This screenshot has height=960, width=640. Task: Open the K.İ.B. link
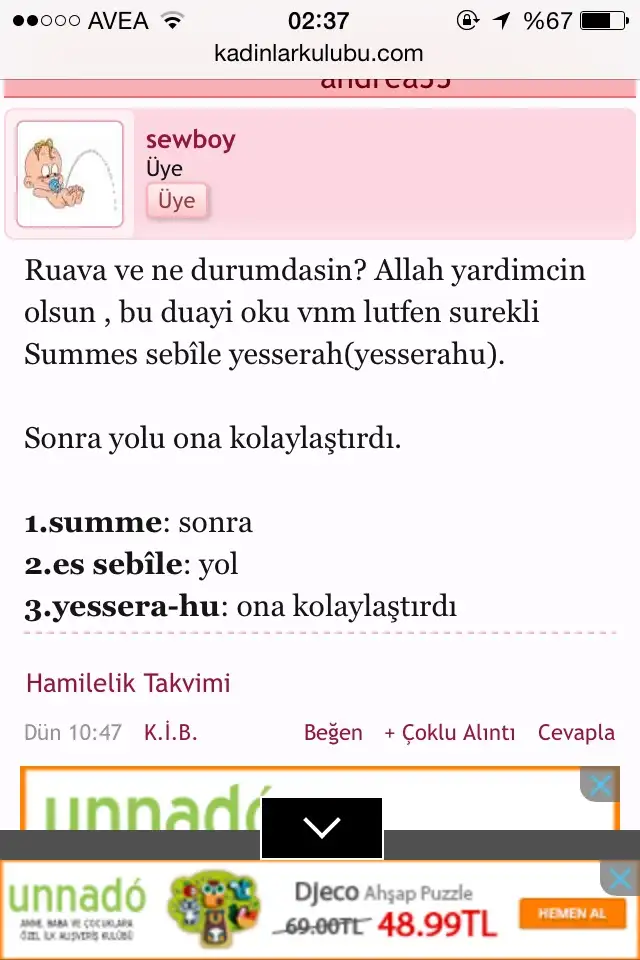(171, 733)
